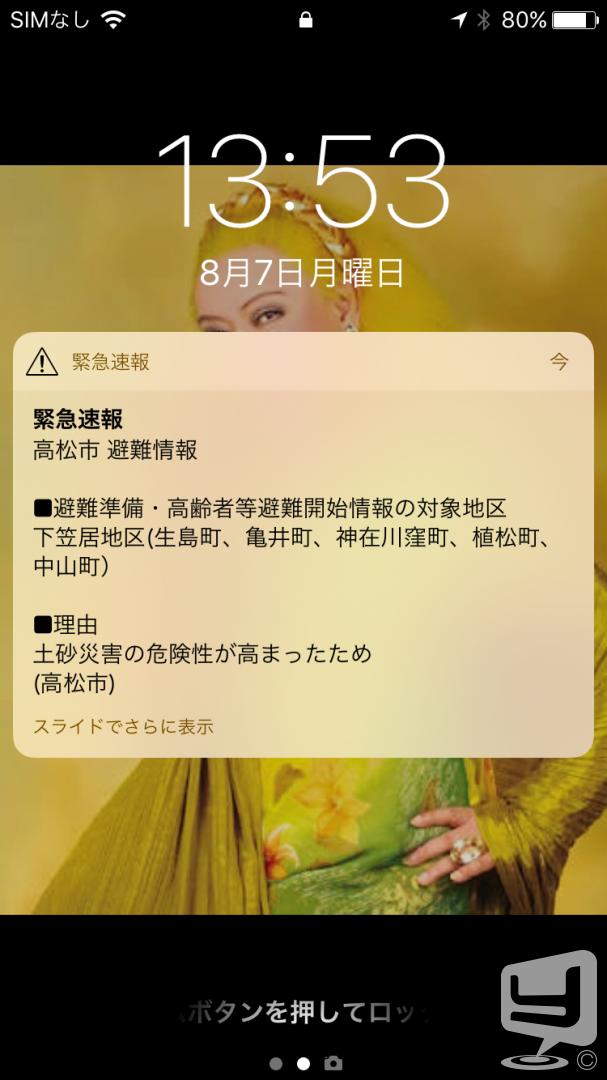Viewport: 607px width, 1080px height.
Task: Open the 緊急速報 evacuation alert notification
Action: point(303,545)
